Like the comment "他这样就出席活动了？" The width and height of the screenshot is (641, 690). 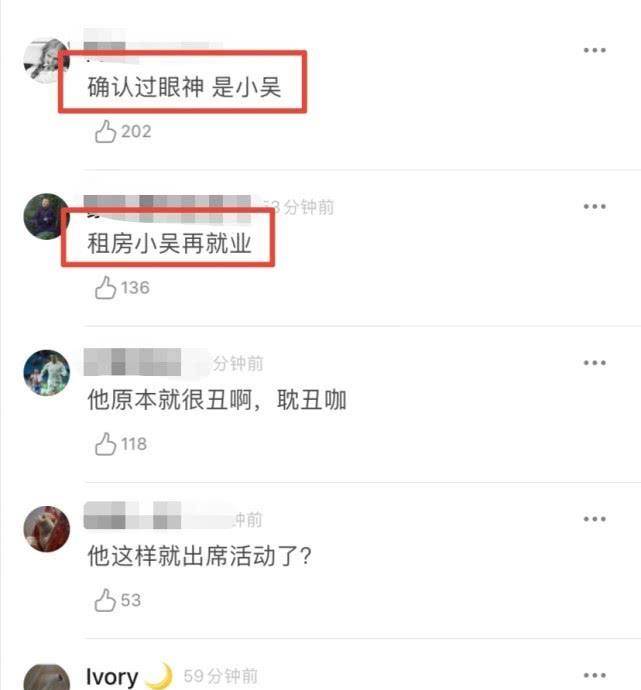click(106, 600)
